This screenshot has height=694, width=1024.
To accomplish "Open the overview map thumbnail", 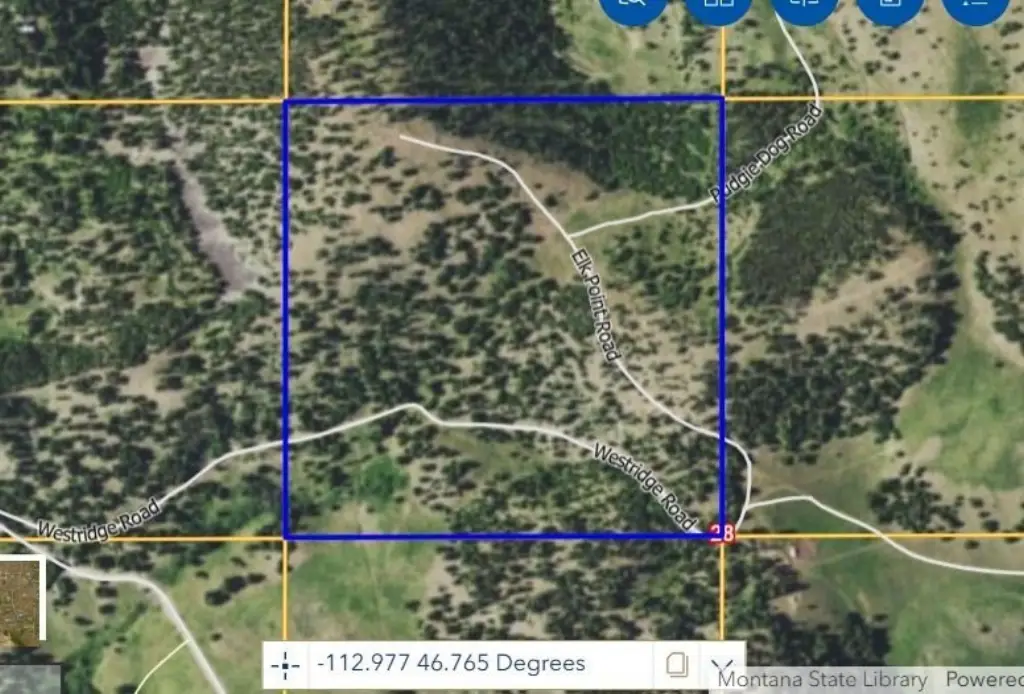I will click(x=22, y=600).
